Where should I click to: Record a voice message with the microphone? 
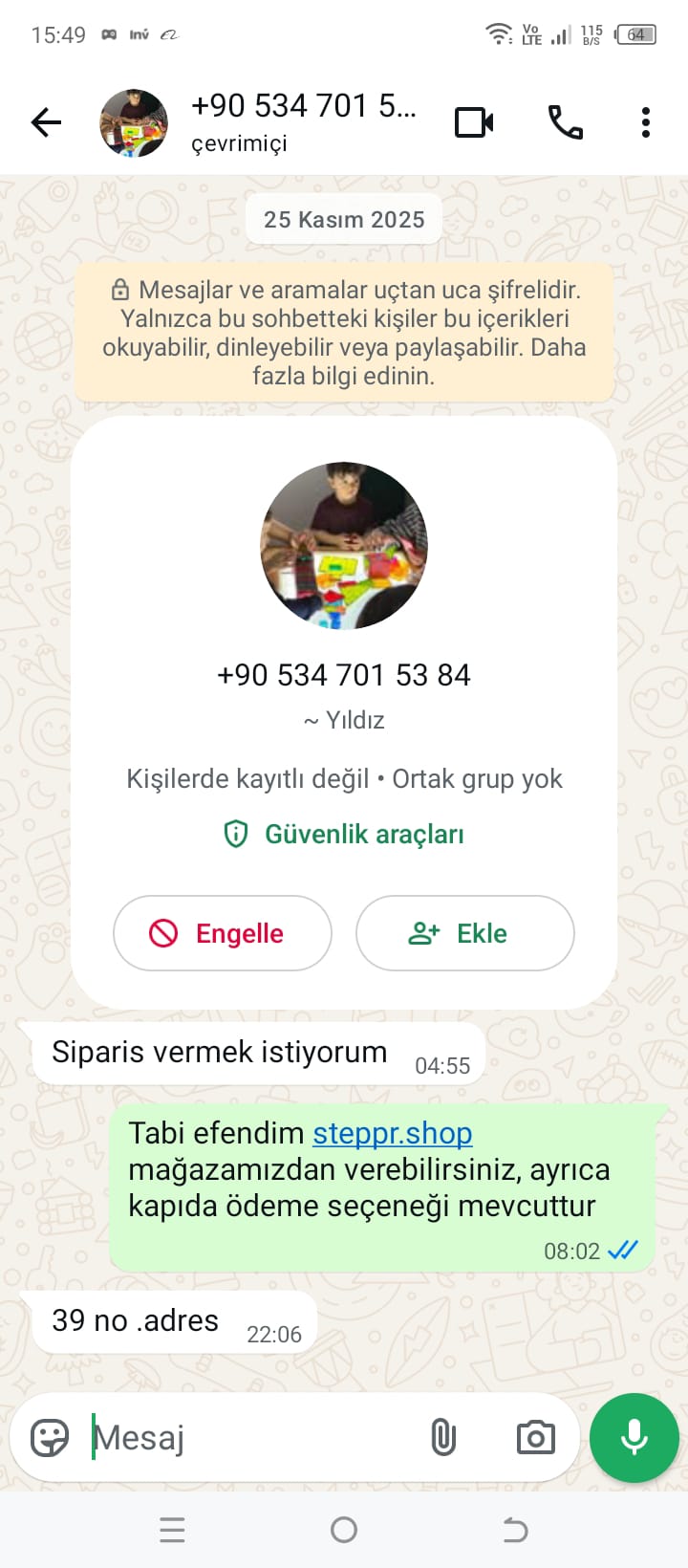[634, 1437]
